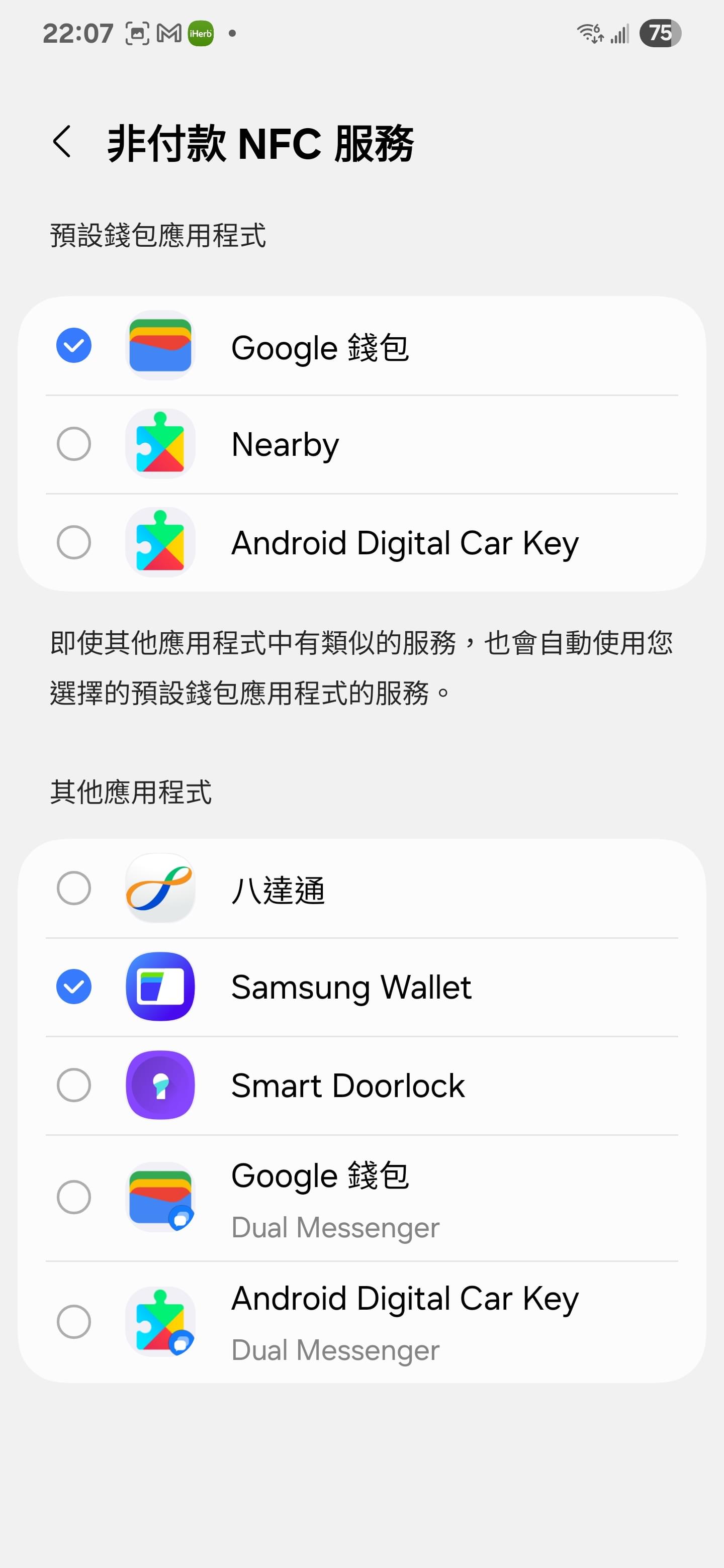
Task: Select Smart Doorlock
Action: [x=361, y=1086]
